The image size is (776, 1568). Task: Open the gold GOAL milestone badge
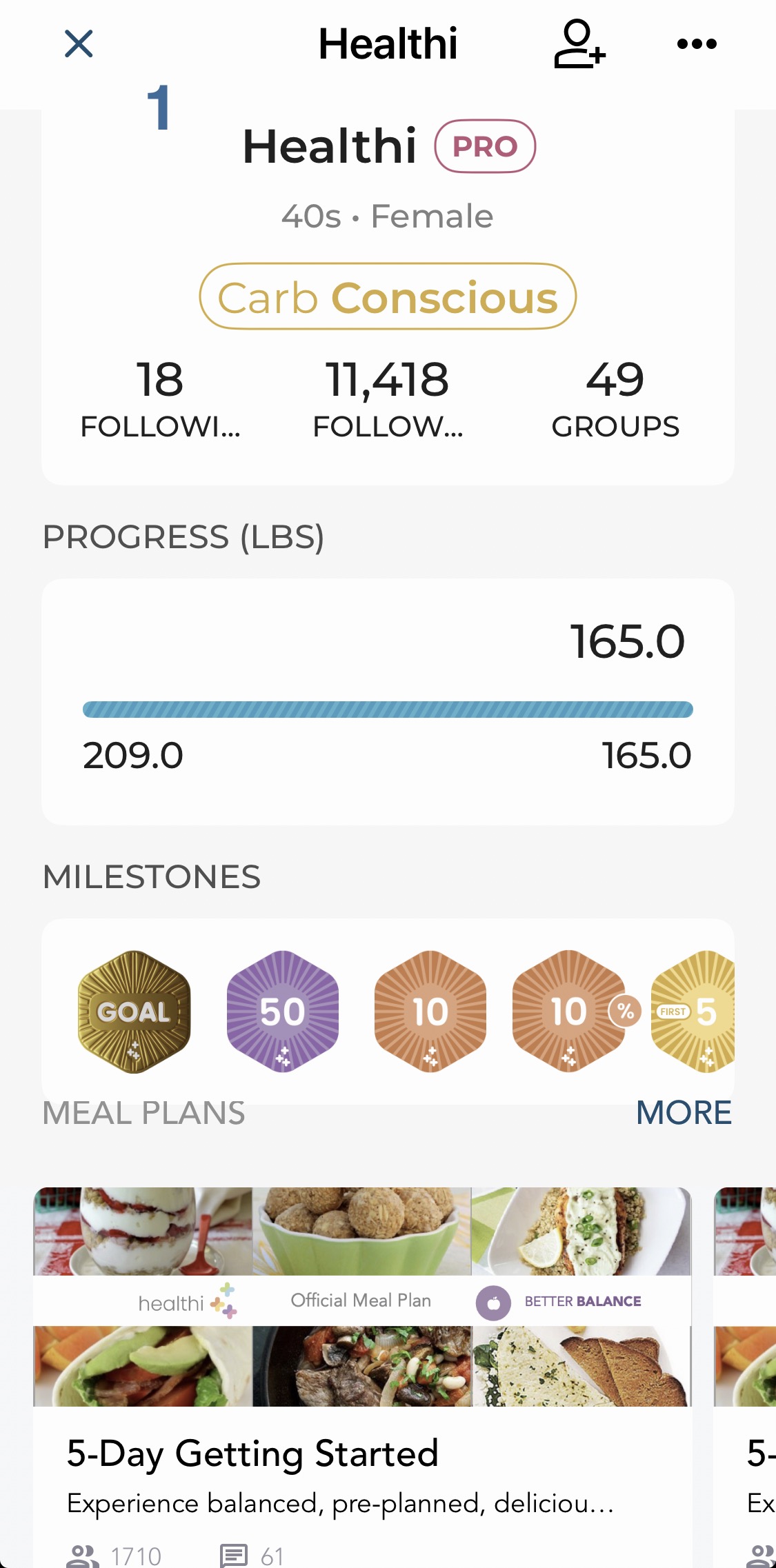point(134,1012)
